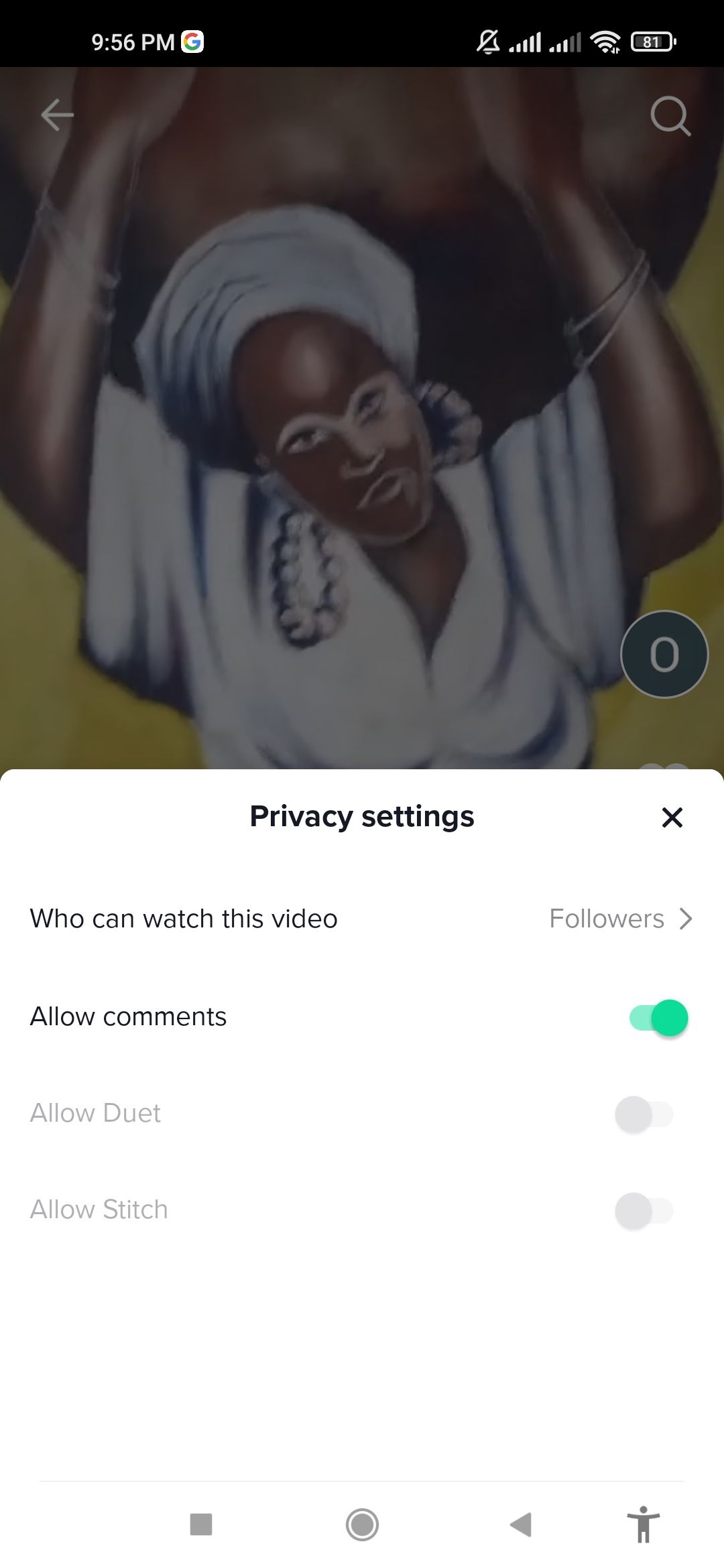Open the profile avatar with letter O
724x1568 pixels.
coord(664,655)
